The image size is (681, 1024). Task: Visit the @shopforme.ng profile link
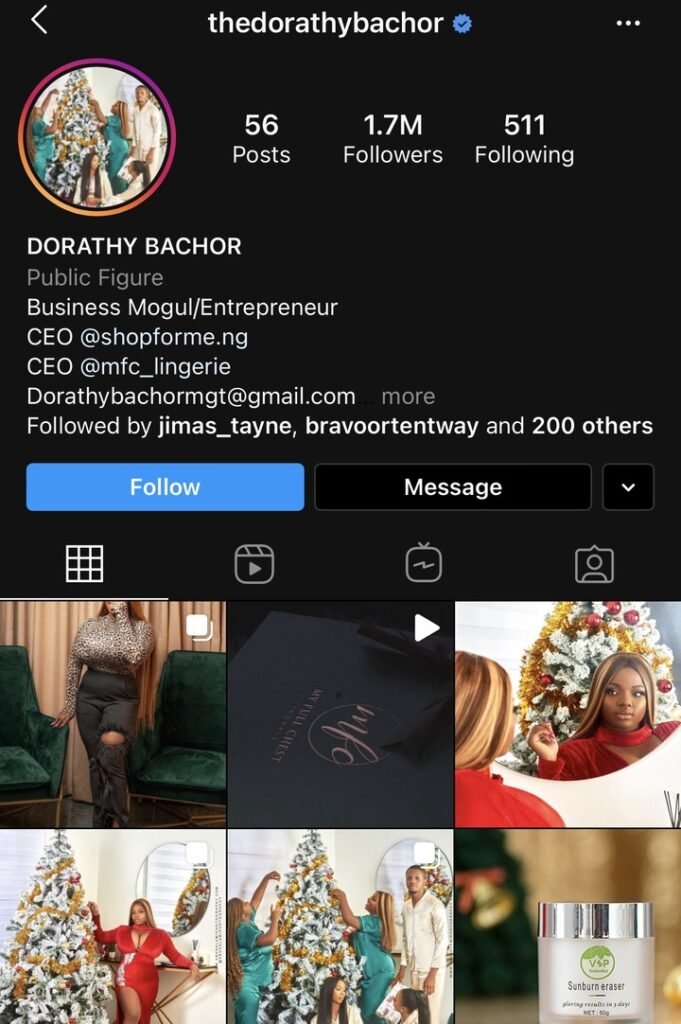(164, 337)
